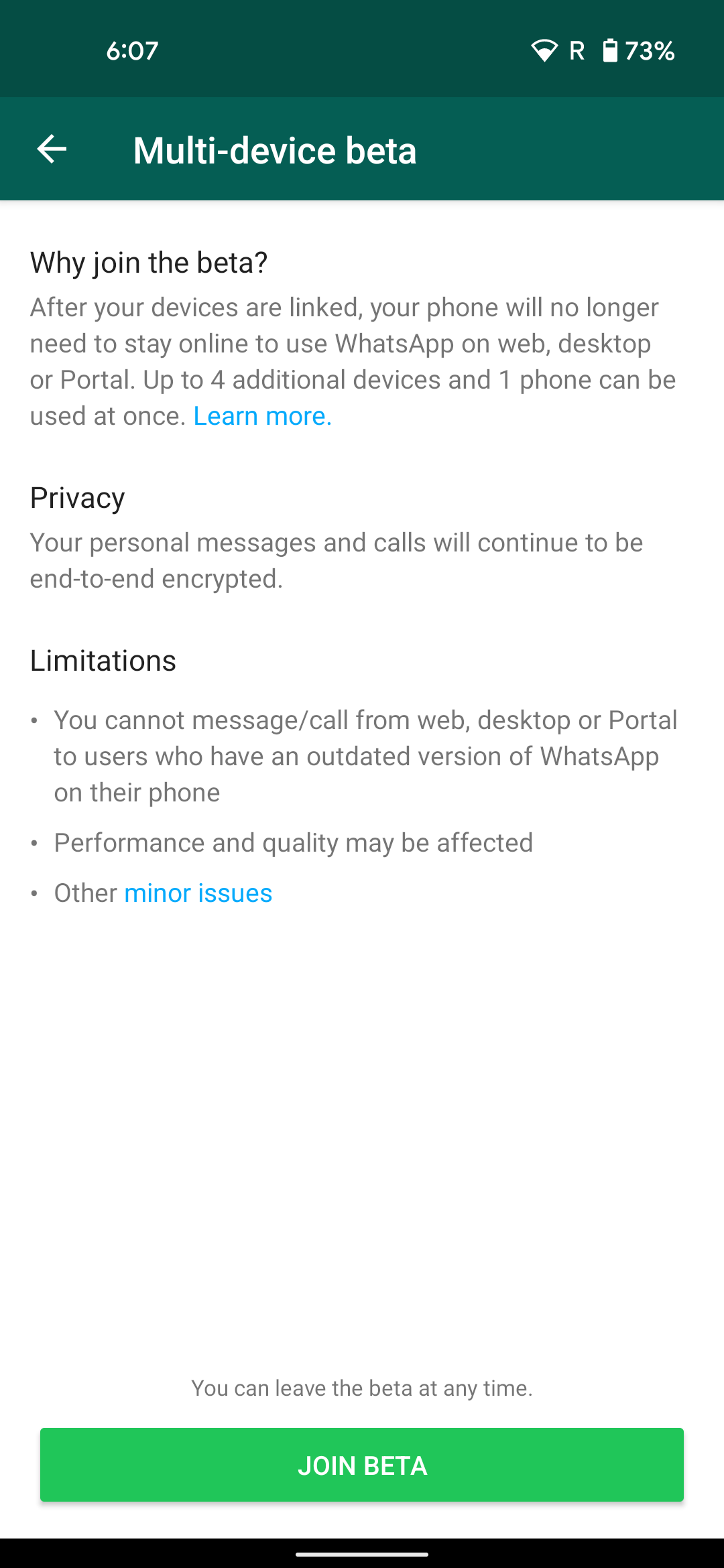Tap the Why join the beta? heading
This screenshot has height=1568, width=724.
(148, 263)
